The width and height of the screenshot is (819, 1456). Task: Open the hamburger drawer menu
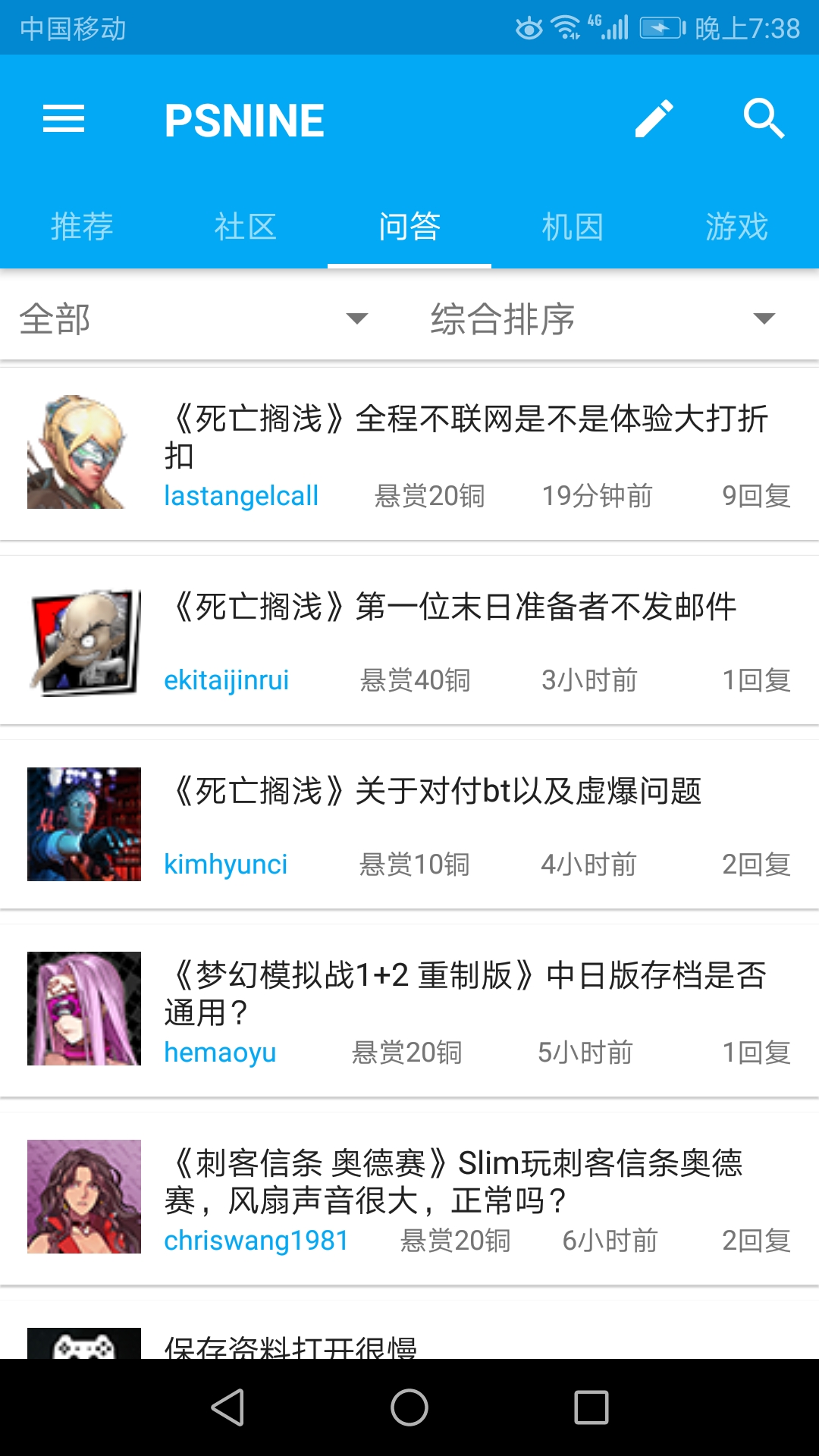coord(64,119)
